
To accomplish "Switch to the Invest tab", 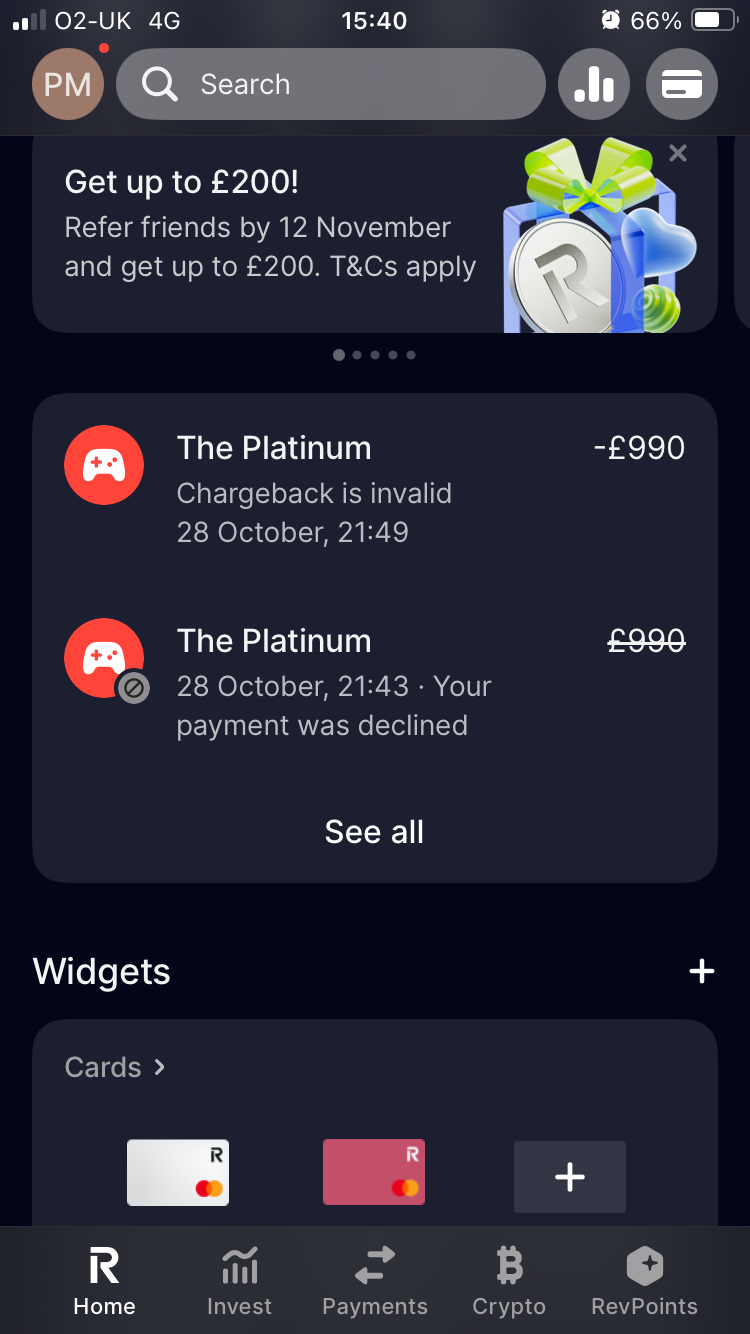I will (239, 1280).
